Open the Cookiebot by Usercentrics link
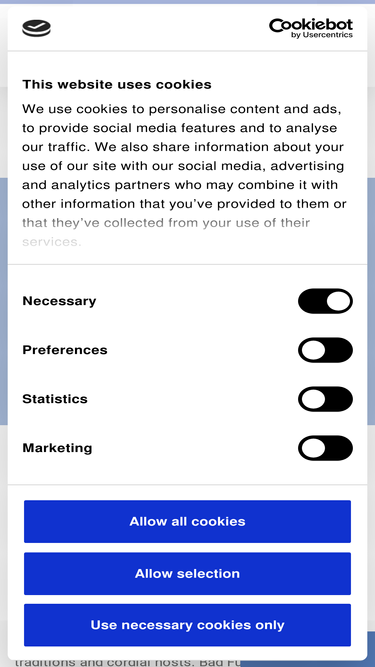This screenshot has height=667, width=375. tap(311, 29)
